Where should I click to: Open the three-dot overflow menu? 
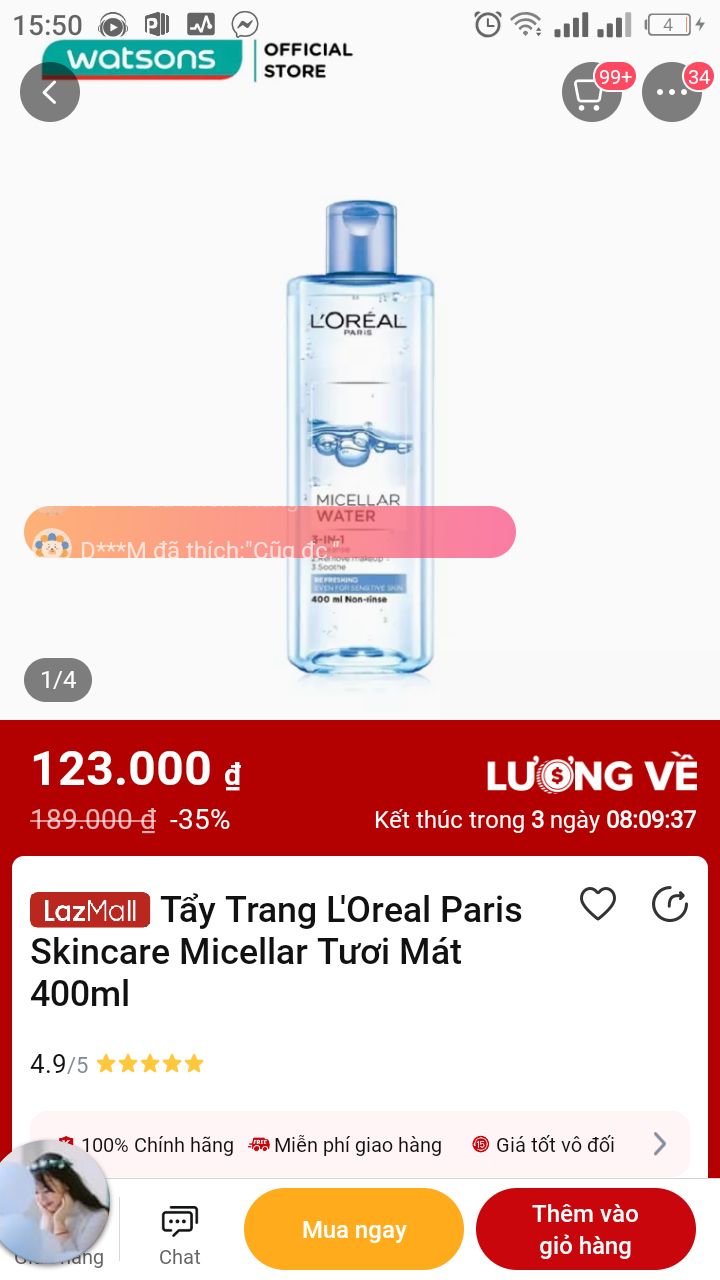[x=671, y=92]
